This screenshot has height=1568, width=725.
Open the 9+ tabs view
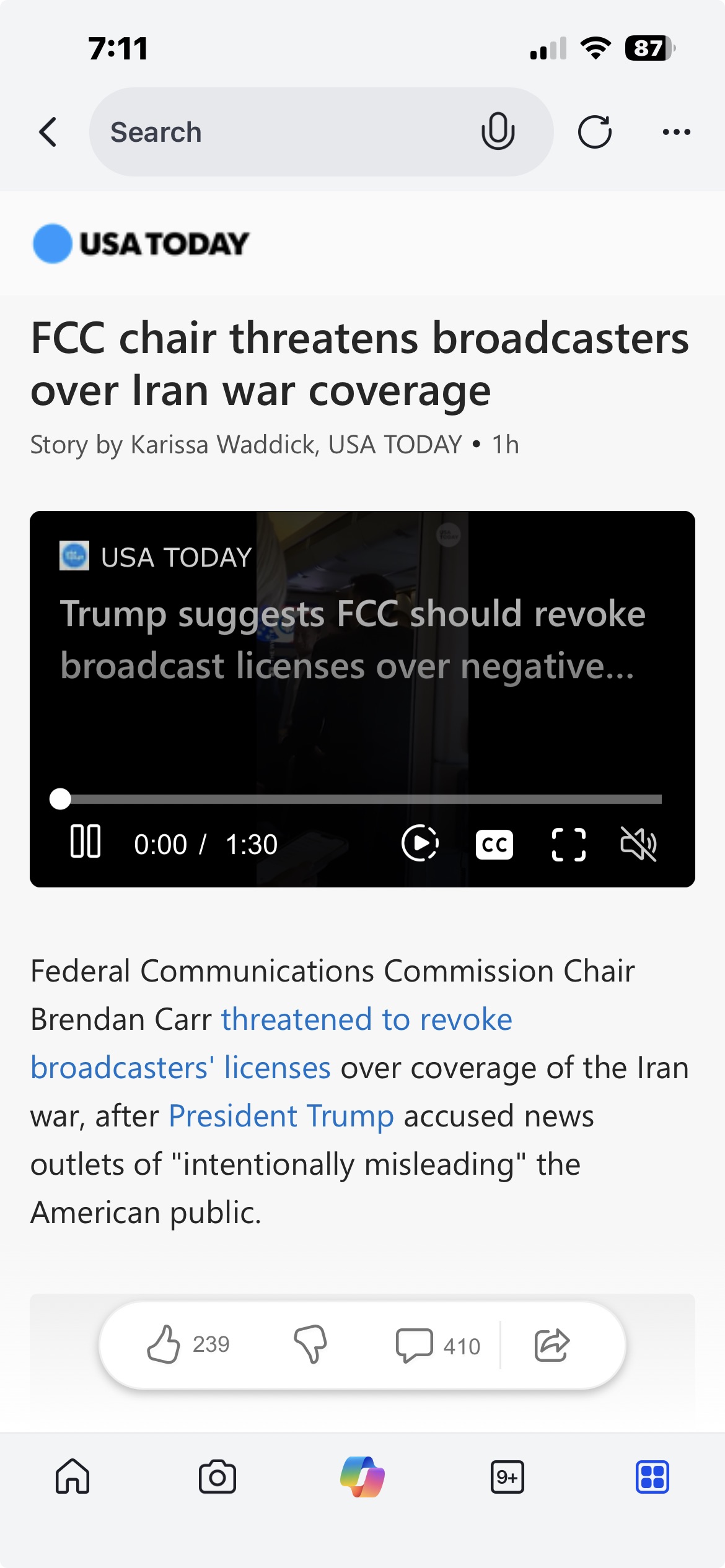[507, 1477]
